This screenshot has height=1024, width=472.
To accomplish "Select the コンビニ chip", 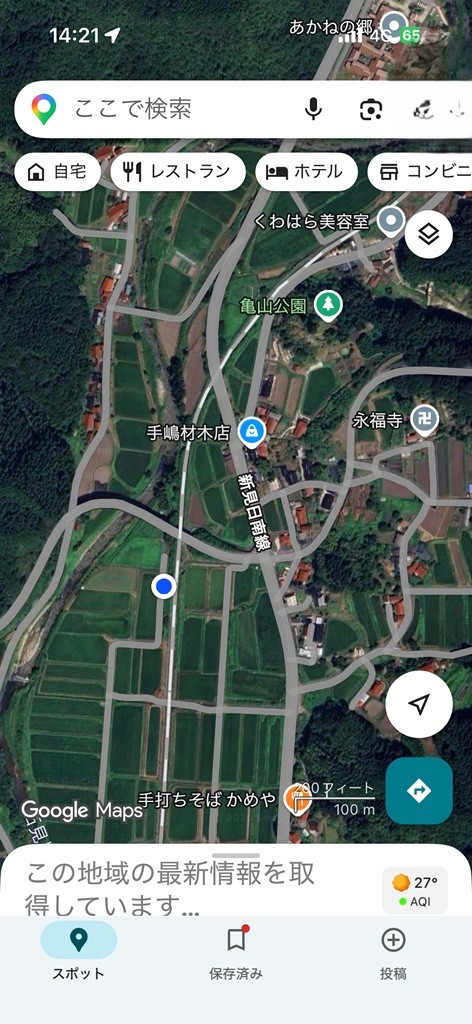I will pyautogui.click(x=420, y=172).
